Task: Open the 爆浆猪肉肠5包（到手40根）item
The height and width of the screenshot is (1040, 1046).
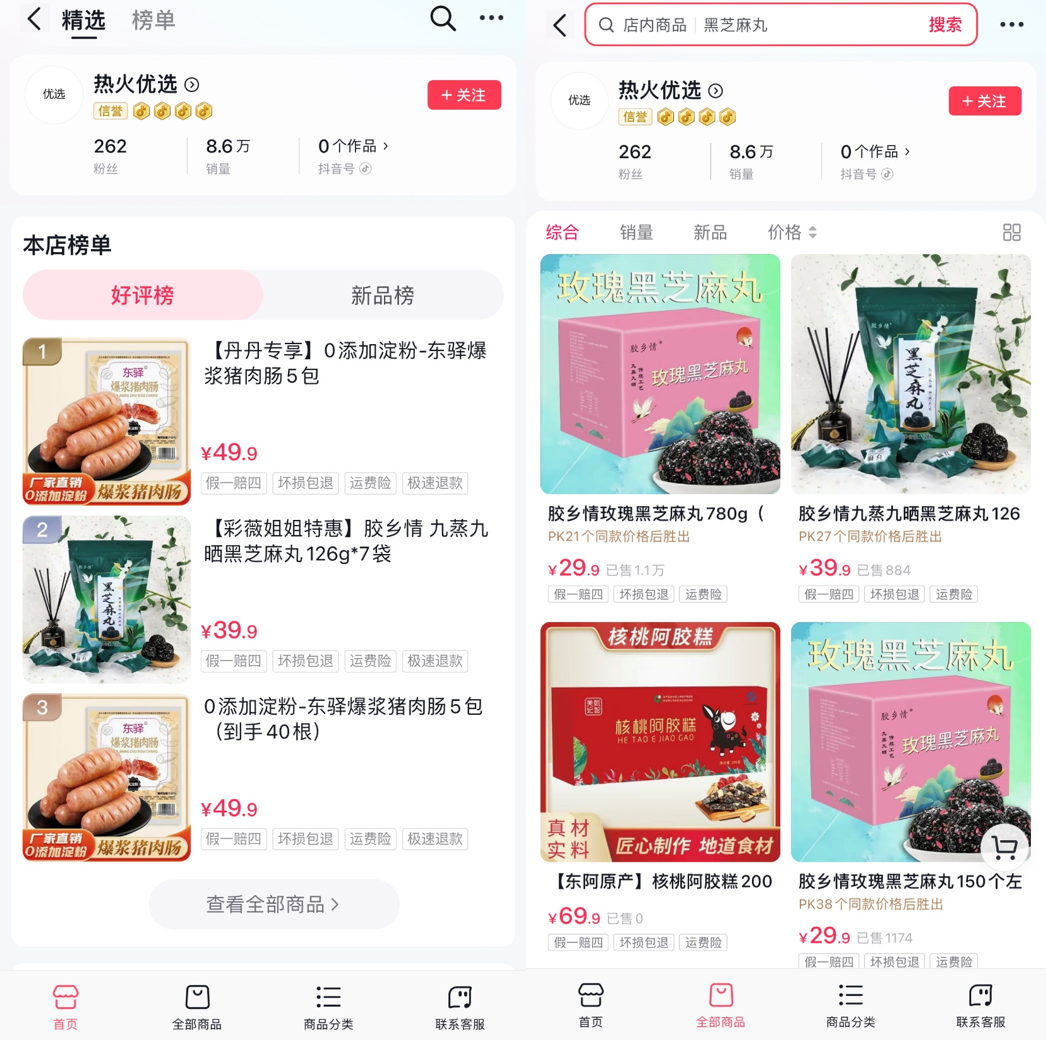Action: tap(344, 719)
